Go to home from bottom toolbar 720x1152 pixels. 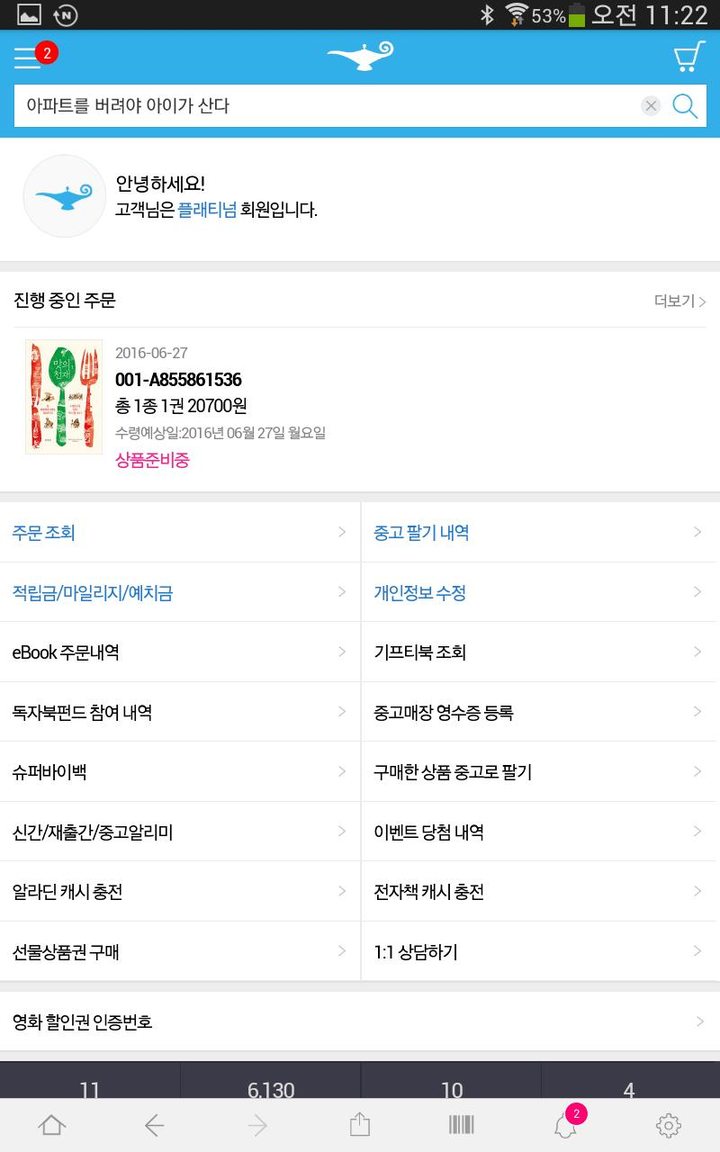tap(52, 1126)
